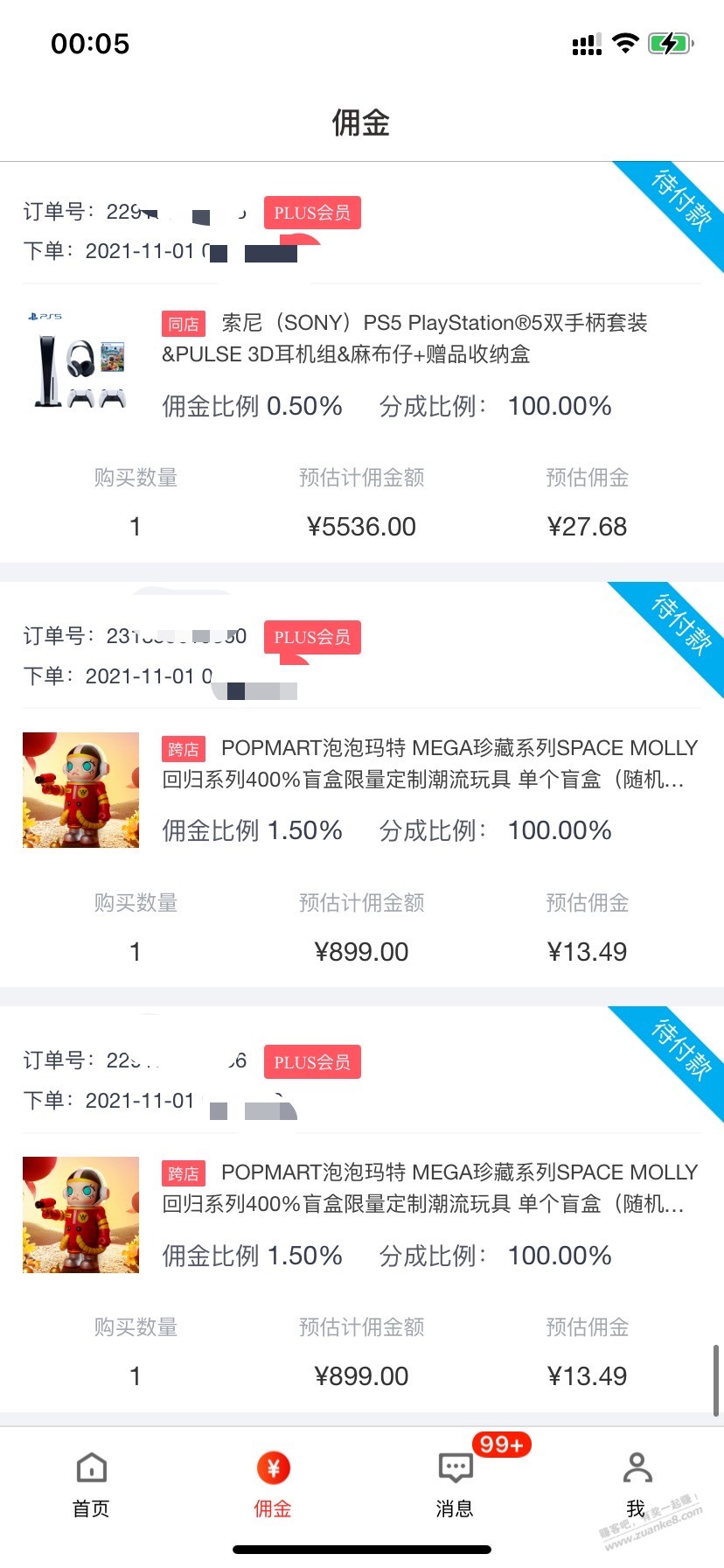Viewport: 724px width, 1568px height.
Task: Open the POPMART order with number ending in 6
Action: (428, 1187)
